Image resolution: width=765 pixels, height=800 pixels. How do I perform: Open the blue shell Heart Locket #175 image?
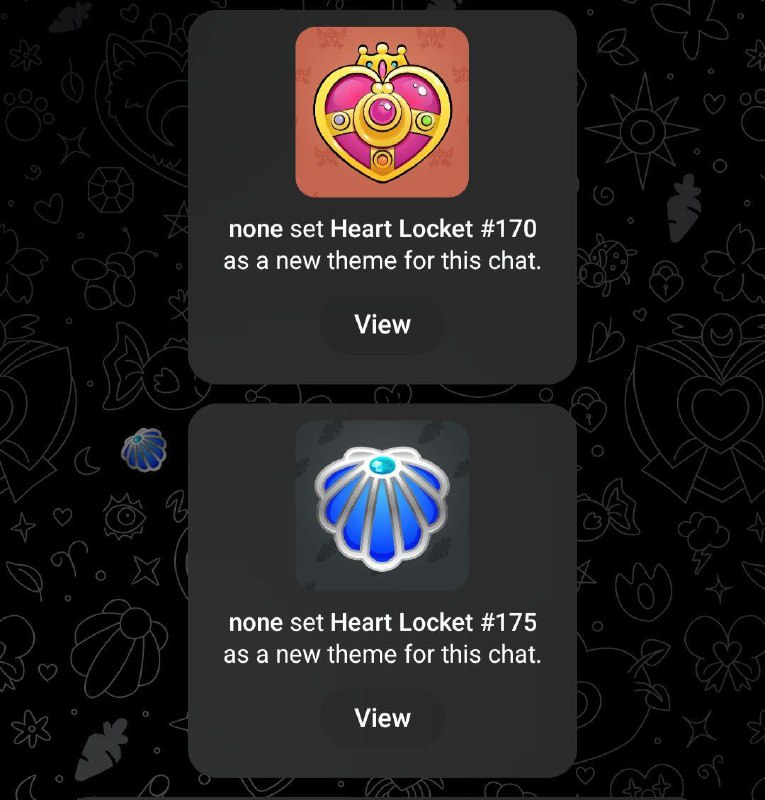coord(382,506)
